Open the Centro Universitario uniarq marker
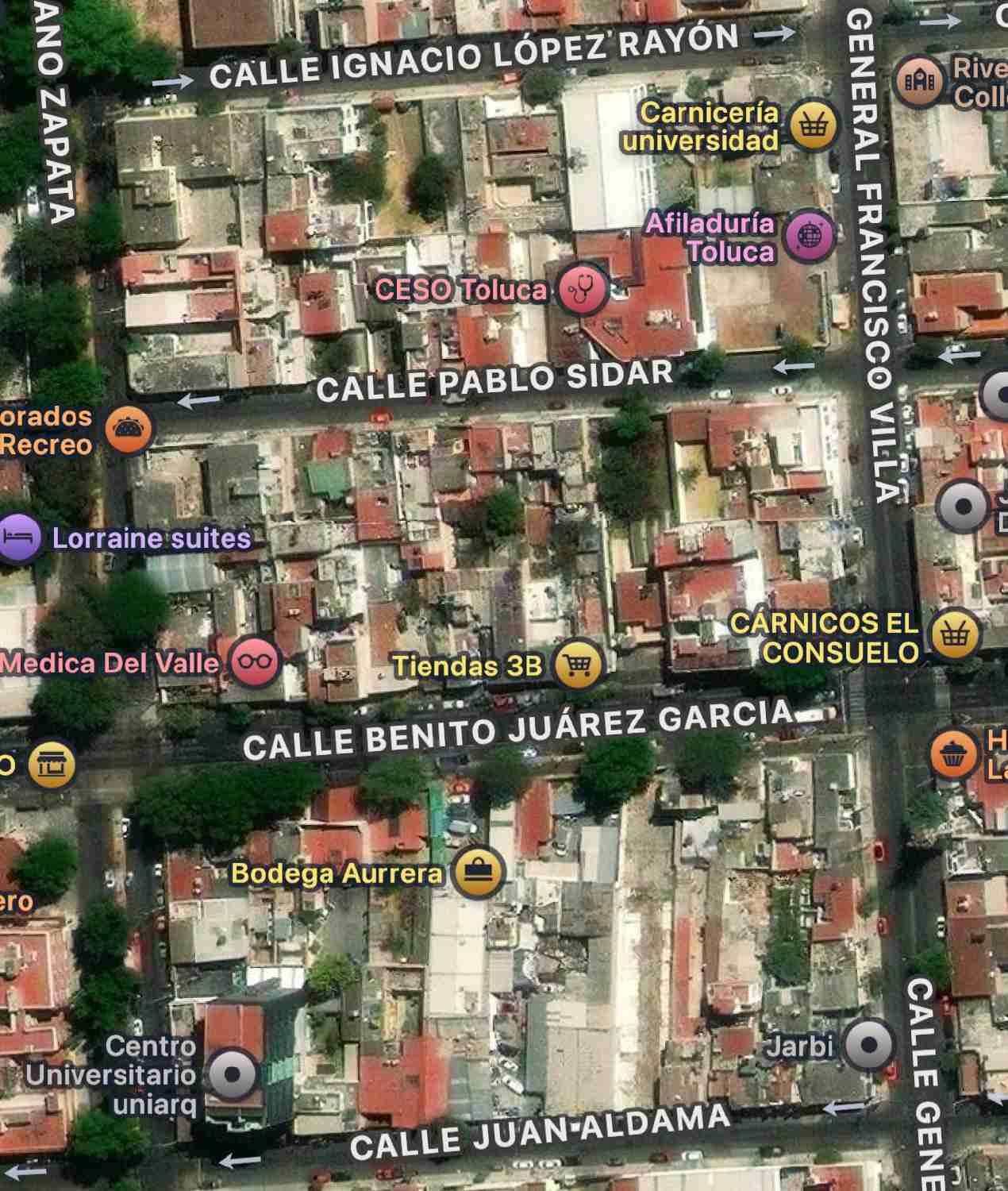The width and height of the screenshot is (1008, 1191). 232,1074
